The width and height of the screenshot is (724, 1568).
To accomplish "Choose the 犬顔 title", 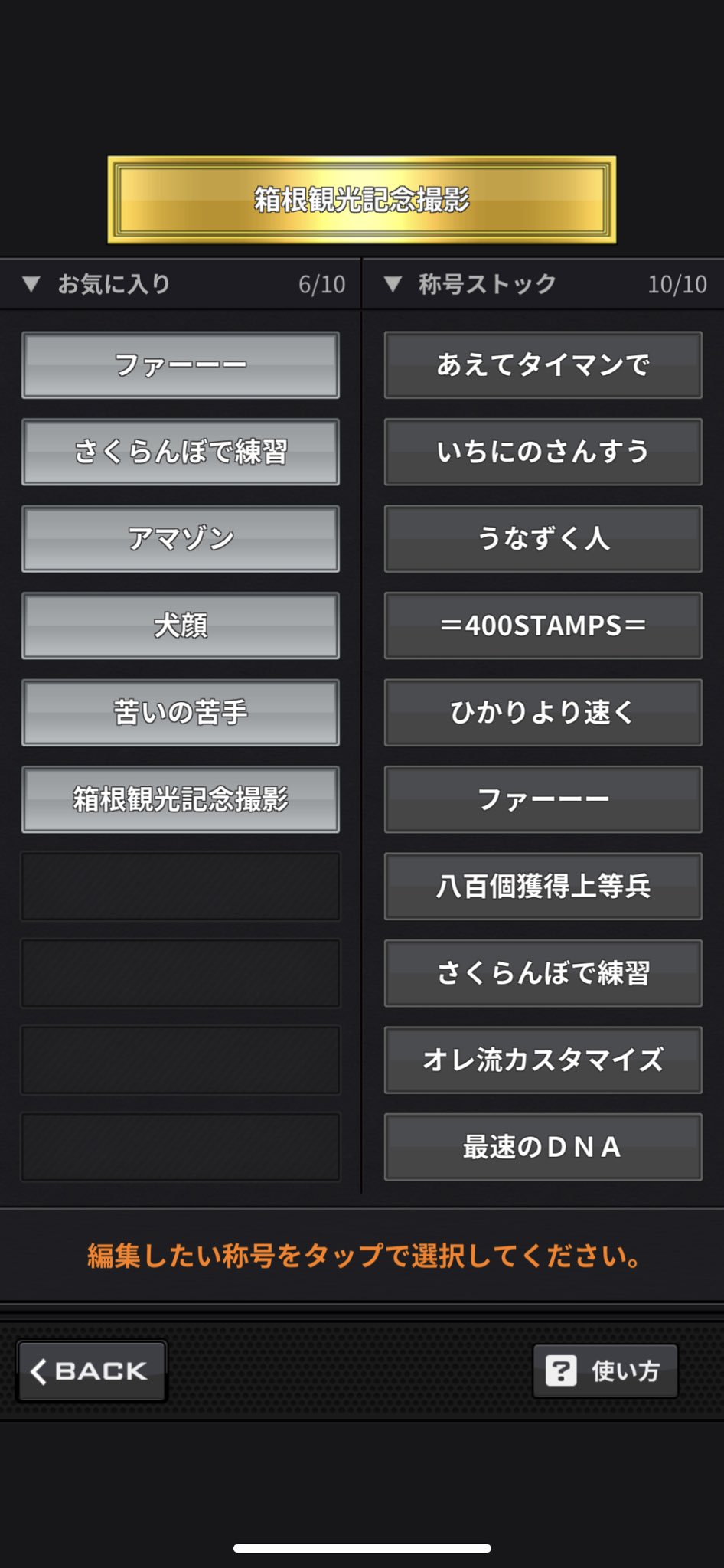I will click(181, 626).
